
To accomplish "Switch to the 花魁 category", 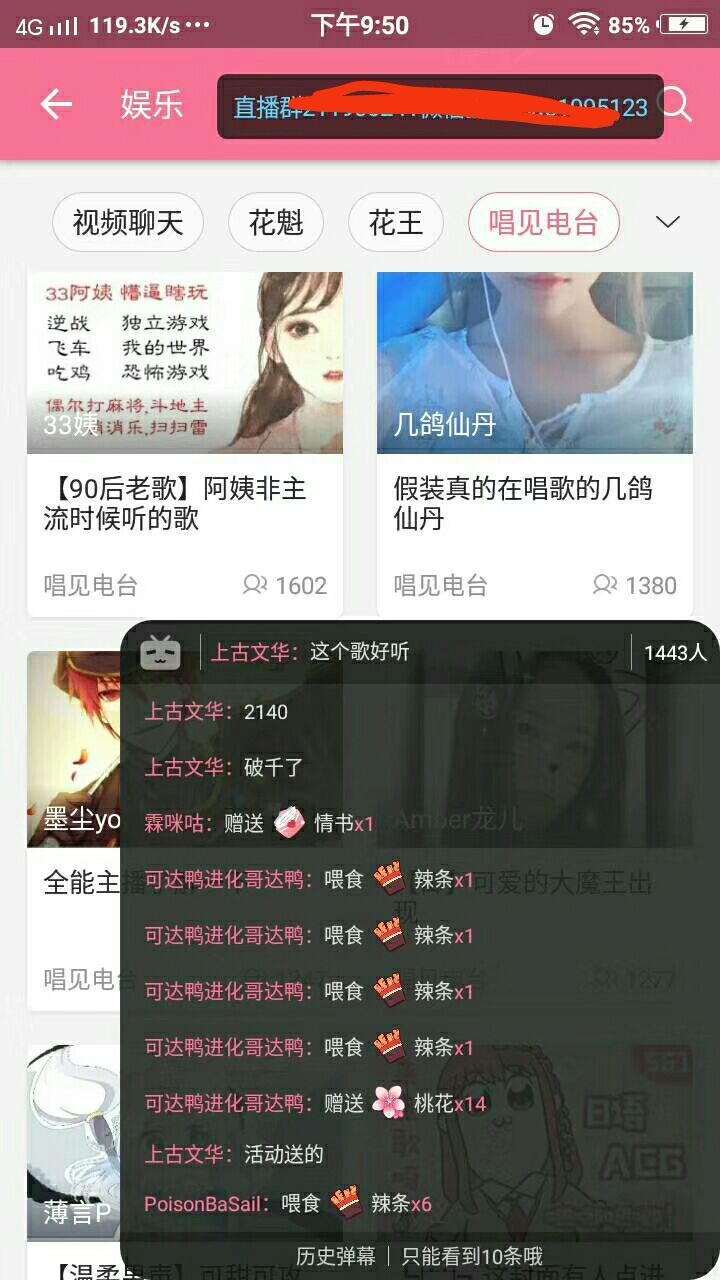I will (276, 222).
